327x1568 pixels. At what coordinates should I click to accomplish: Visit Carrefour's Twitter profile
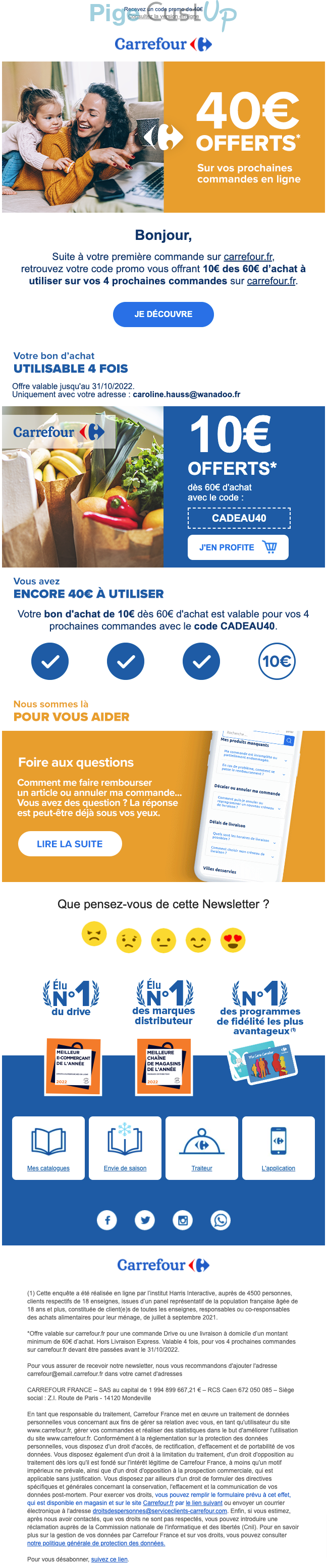[145, 1220]
